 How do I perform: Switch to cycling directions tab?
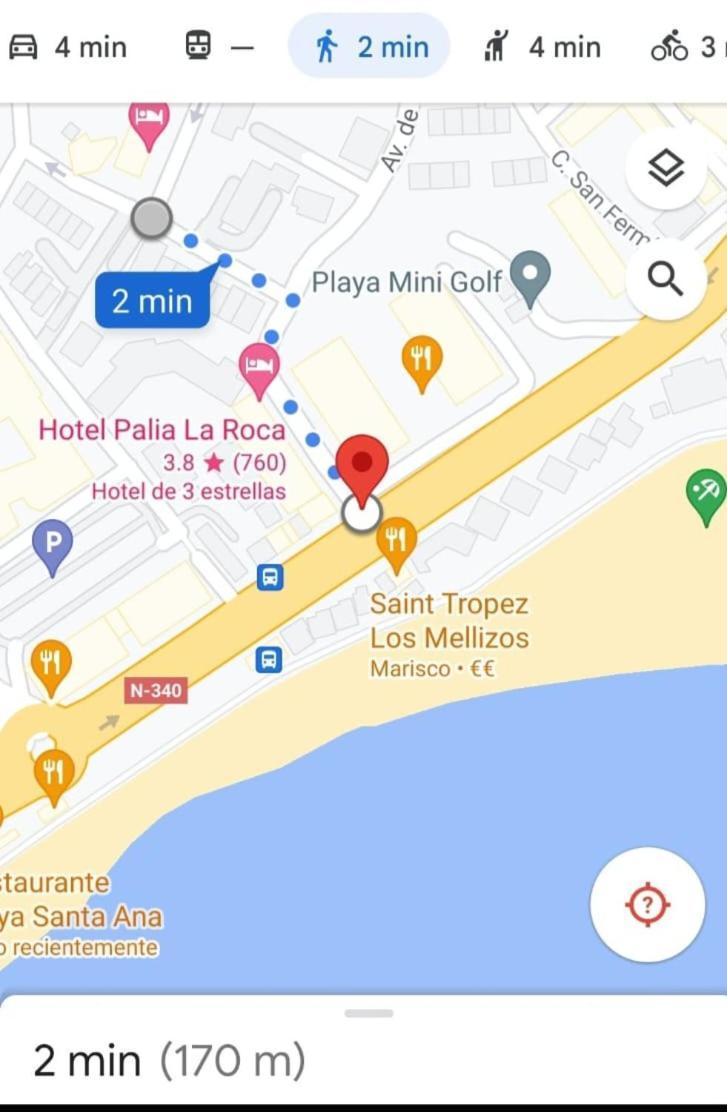(685, 47)
